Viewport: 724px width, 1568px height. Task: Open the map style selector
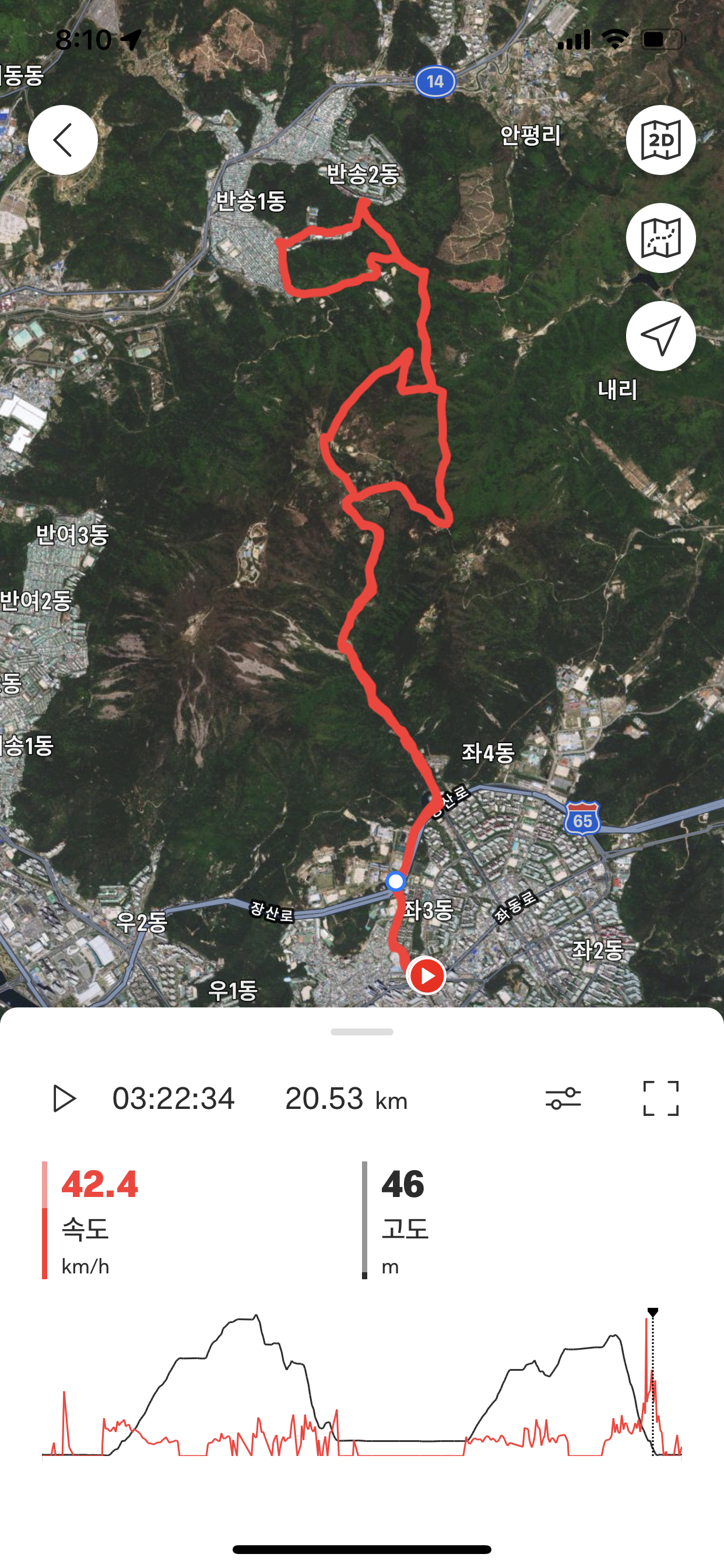click(660, 238)
